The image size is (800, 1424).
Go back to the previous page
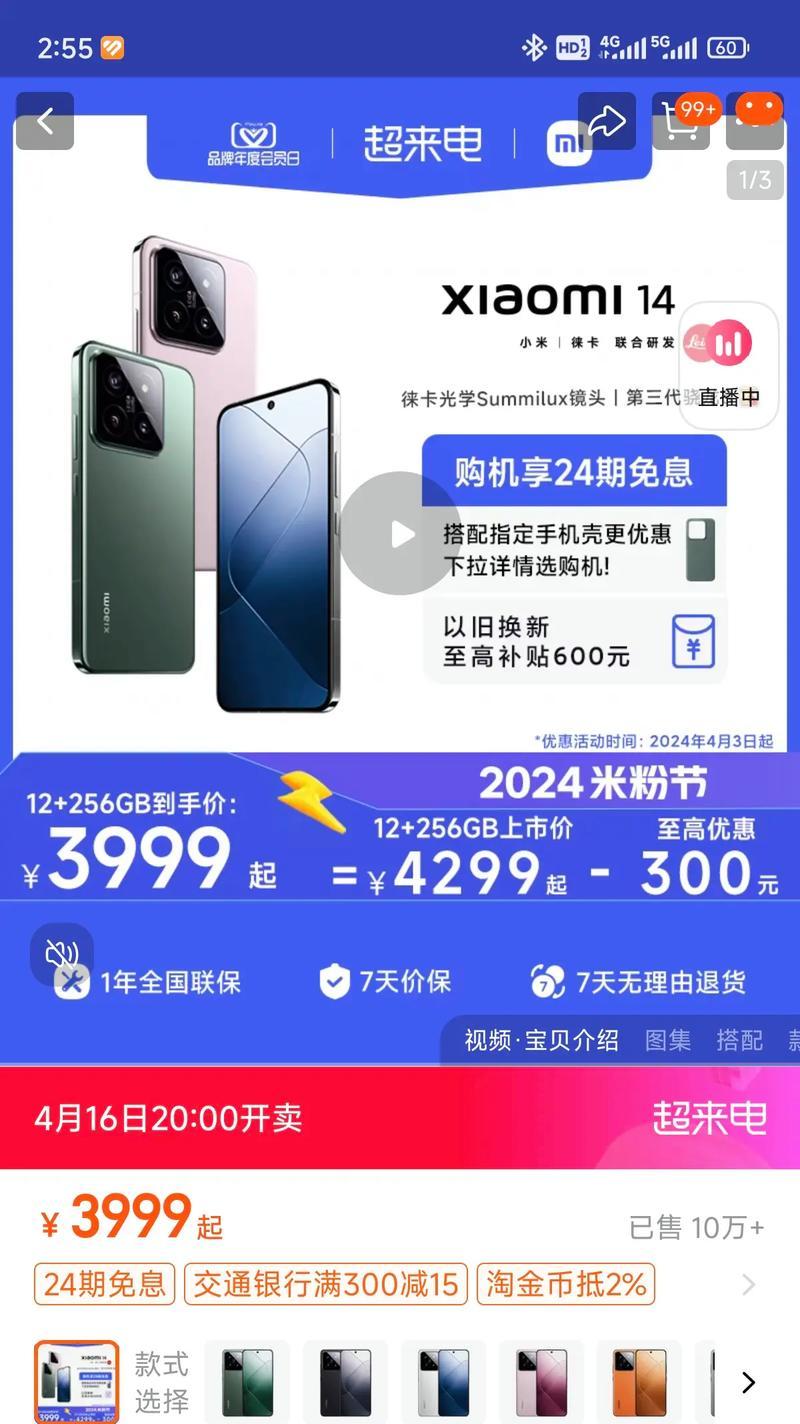45,121
